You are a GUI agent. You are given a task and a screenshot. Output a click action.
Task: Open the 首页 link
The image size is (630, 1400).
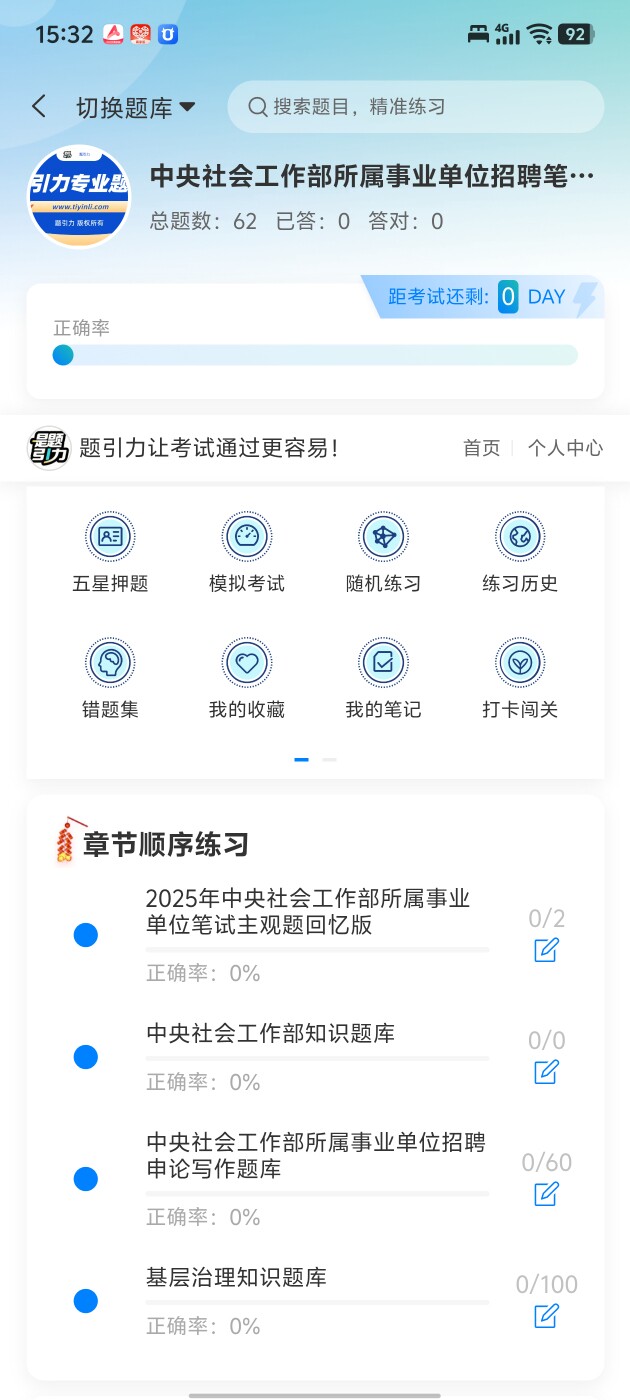pos(481,448)
